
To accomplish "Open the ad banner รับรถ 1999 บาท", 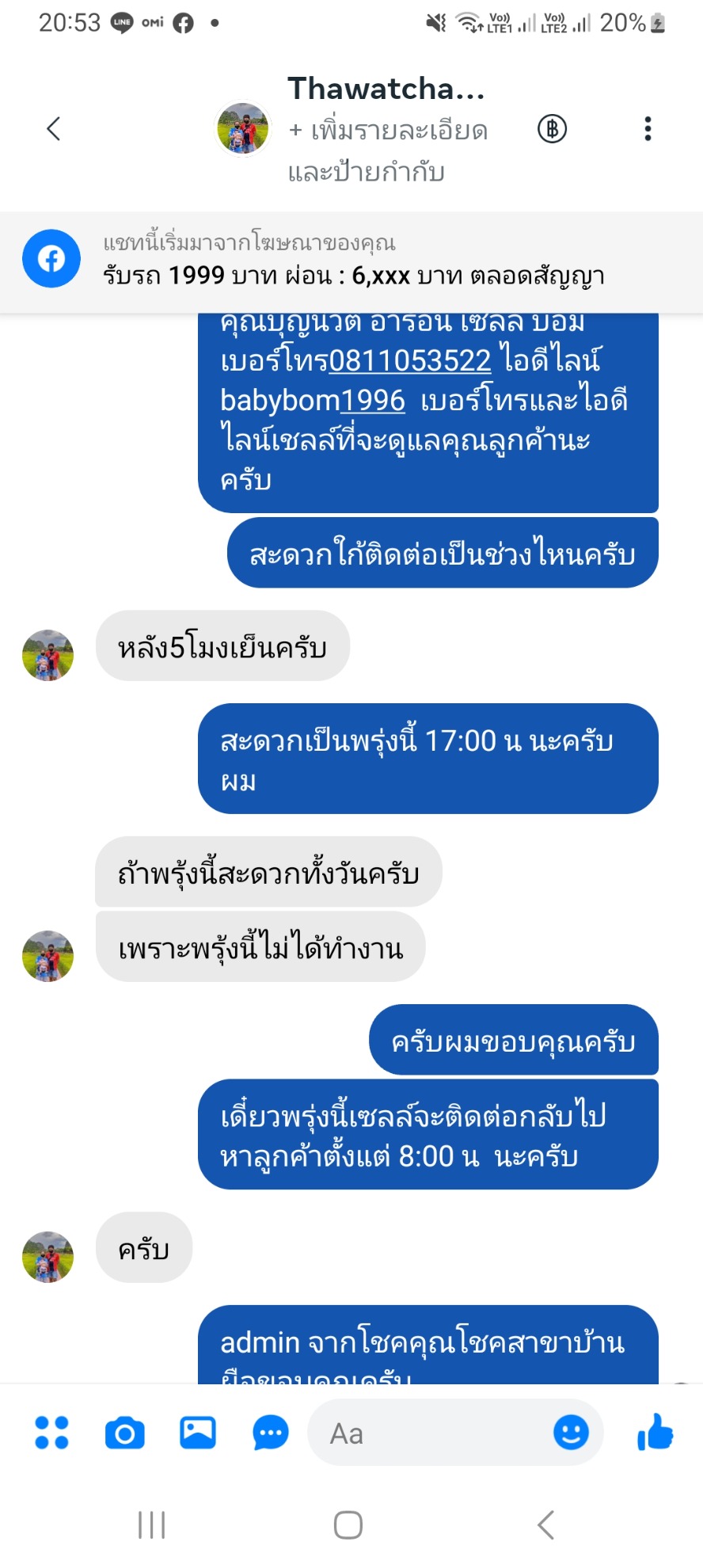I will coord(351,260).
